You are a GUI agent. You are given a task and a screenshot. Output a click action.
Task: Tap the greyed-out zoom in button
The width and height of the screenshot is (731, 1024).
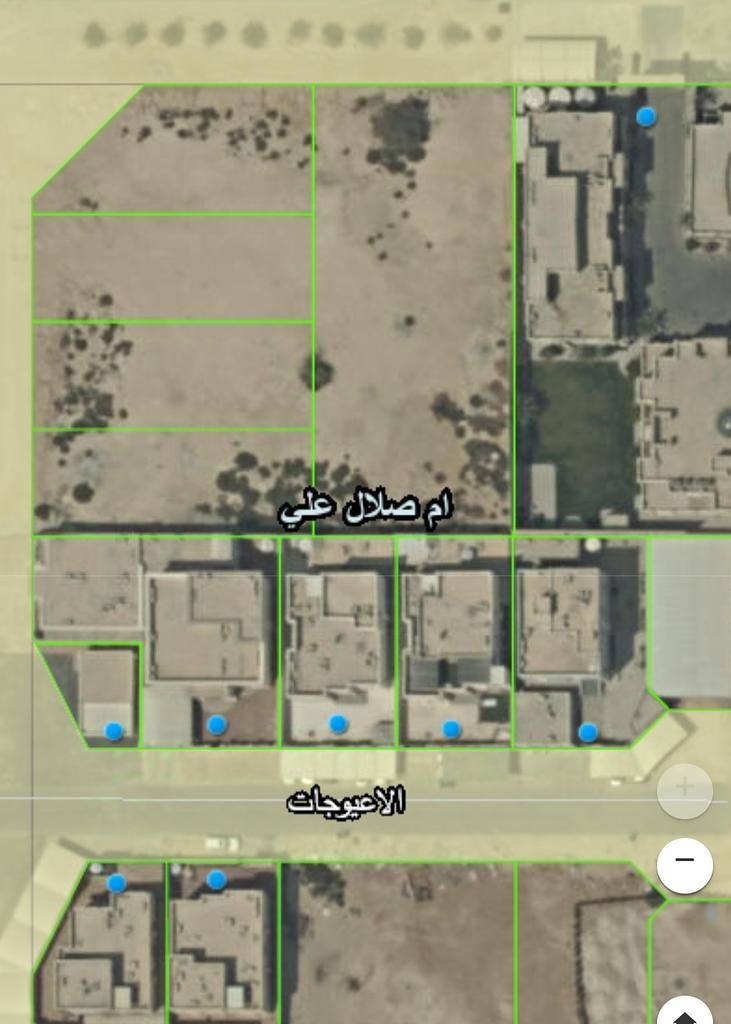pyautogui.click(x=684, y=790)
